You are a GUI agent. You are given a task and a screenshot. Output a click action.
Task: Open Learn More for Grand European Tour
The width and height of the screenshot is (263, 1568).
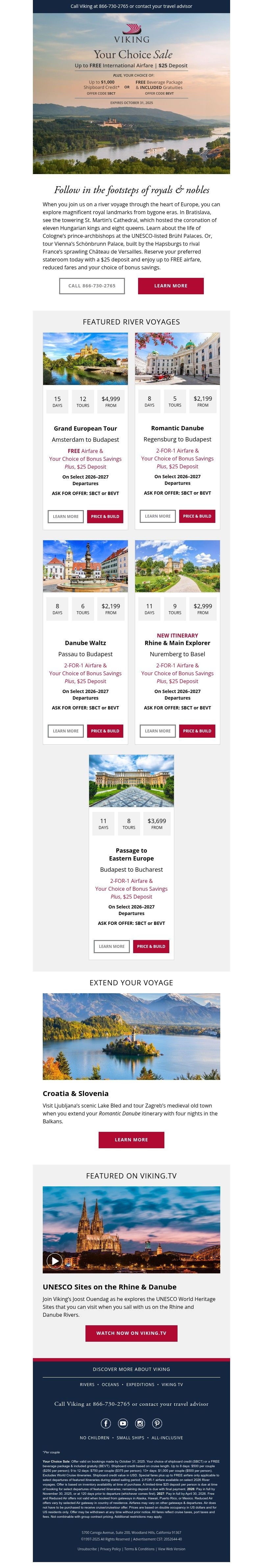[66, 516]
